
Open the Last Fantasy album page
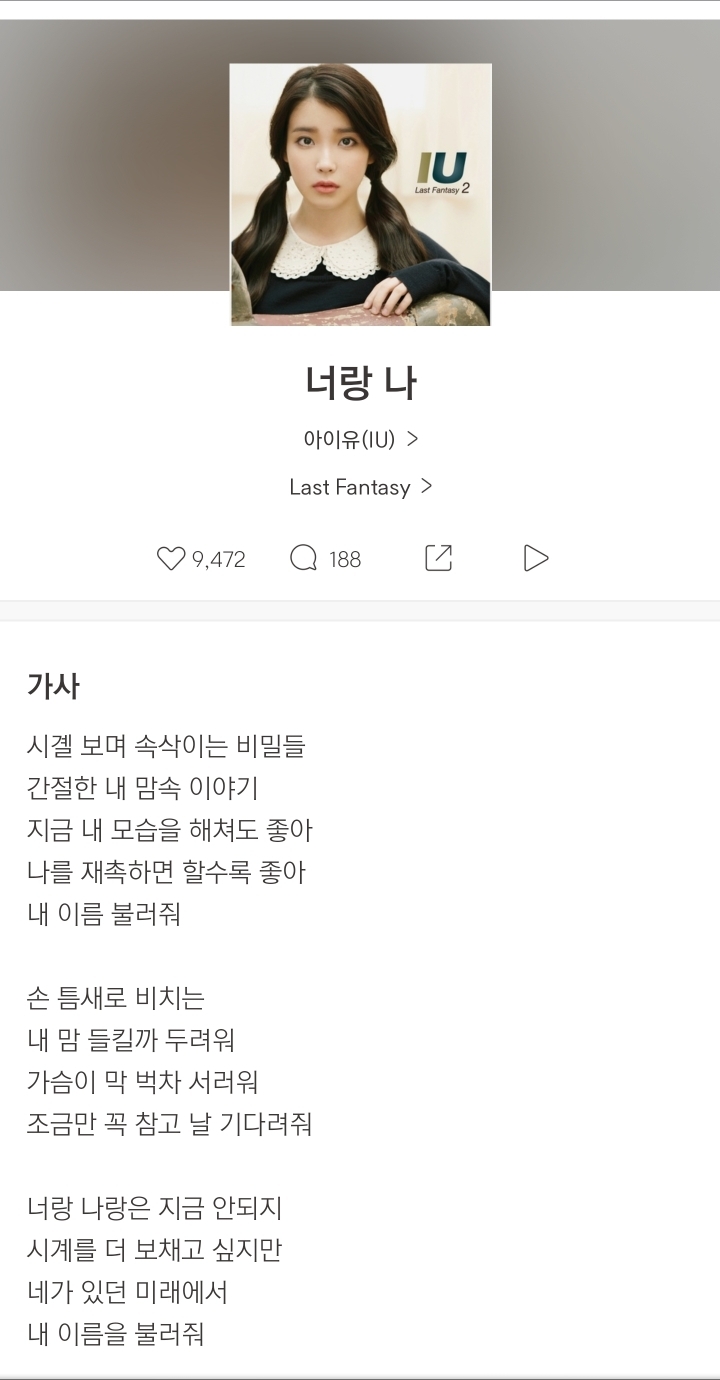pos(360,487)
